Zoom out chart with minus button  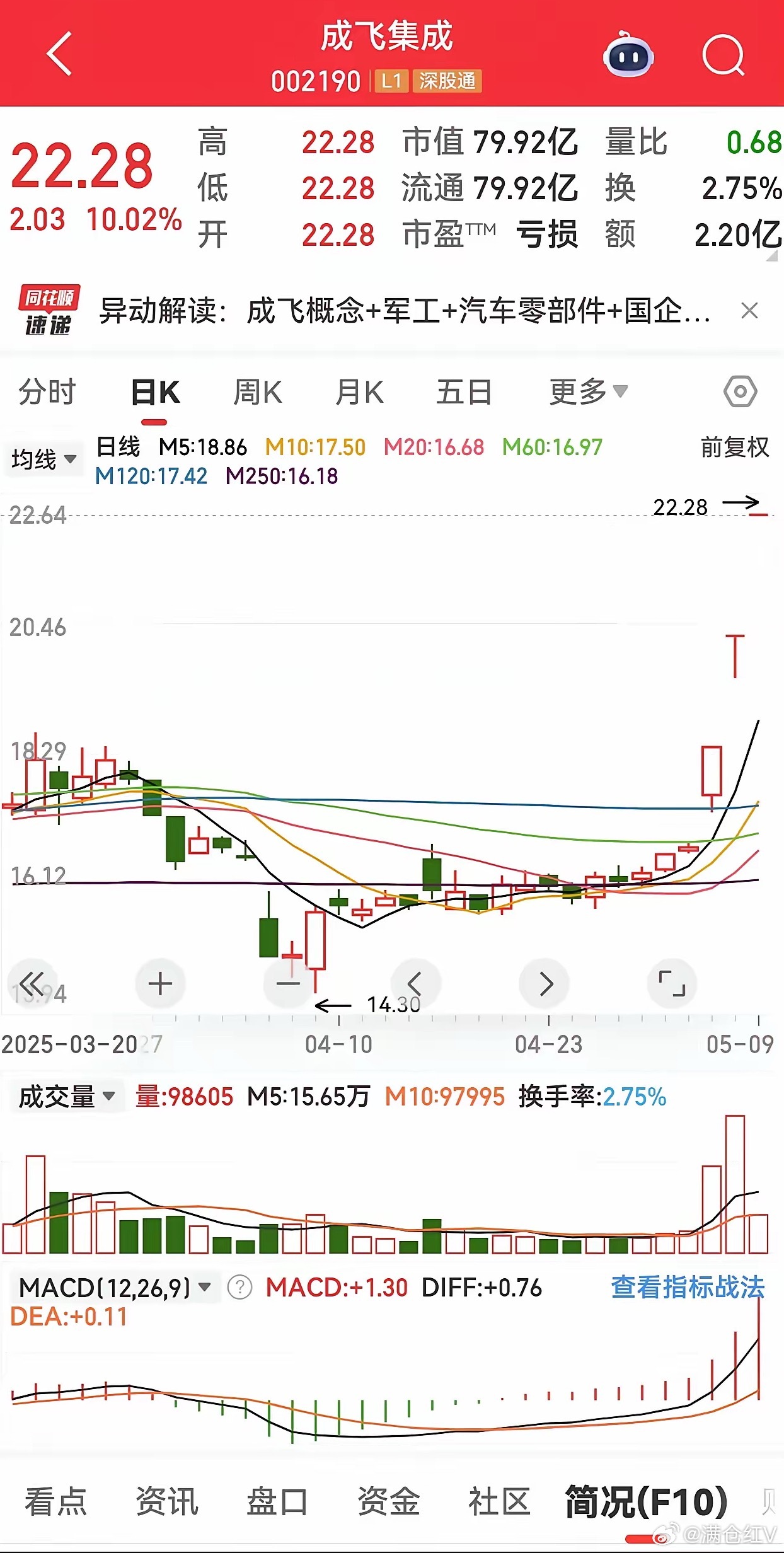click(x=288, y=983)
